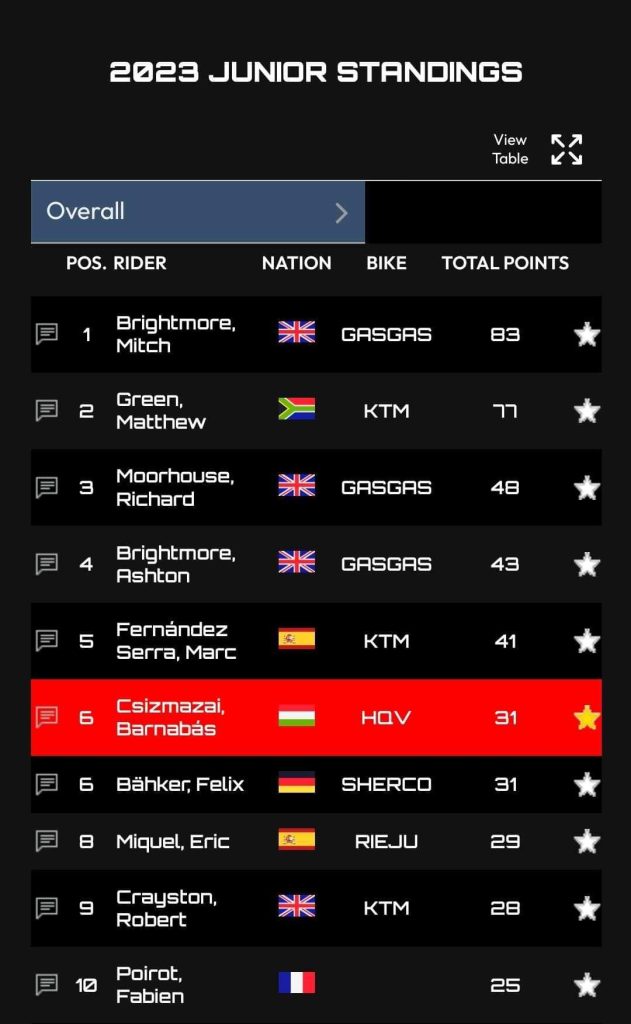Open the comment icon for Barnabás Csizmazai
Image resolution: width=631 pixels, height=1024 pixels.
(x=47, y=717)
